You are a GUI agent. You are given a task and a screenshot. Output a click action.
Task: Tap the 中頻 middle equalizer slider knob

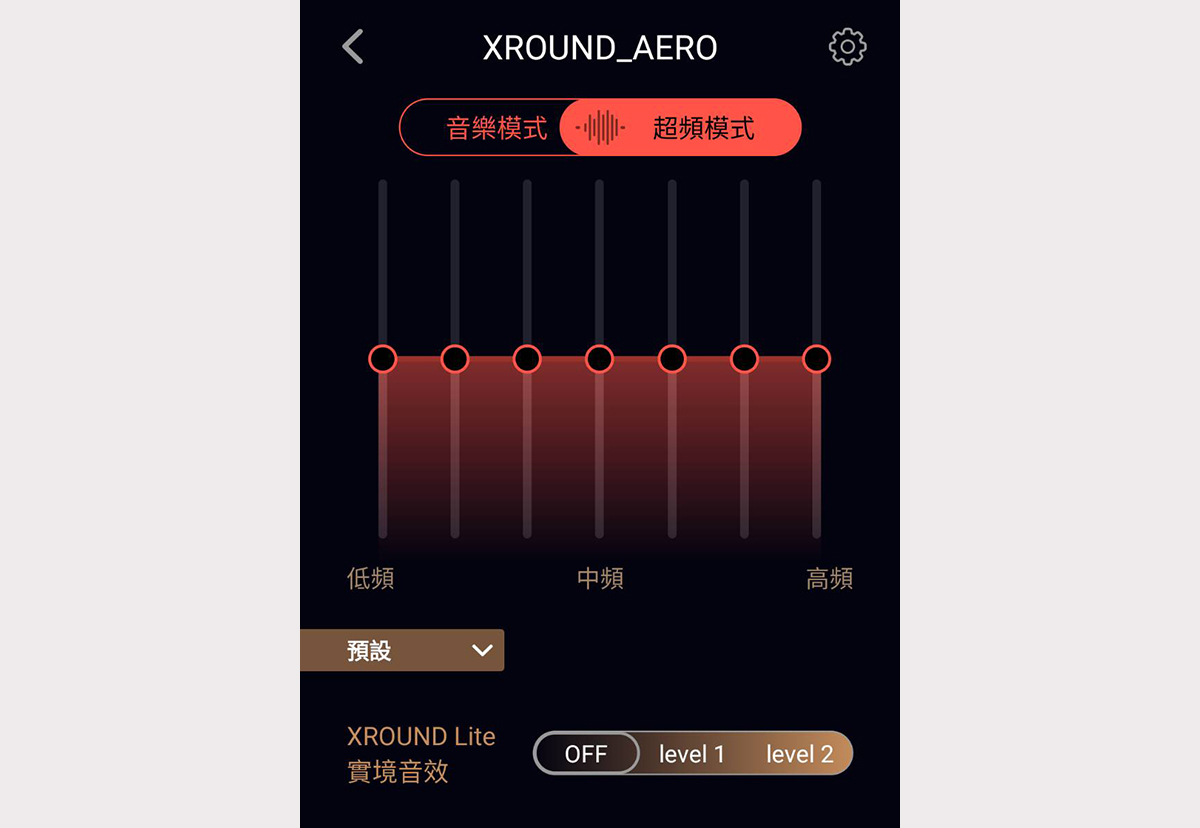tap(599, 358)
